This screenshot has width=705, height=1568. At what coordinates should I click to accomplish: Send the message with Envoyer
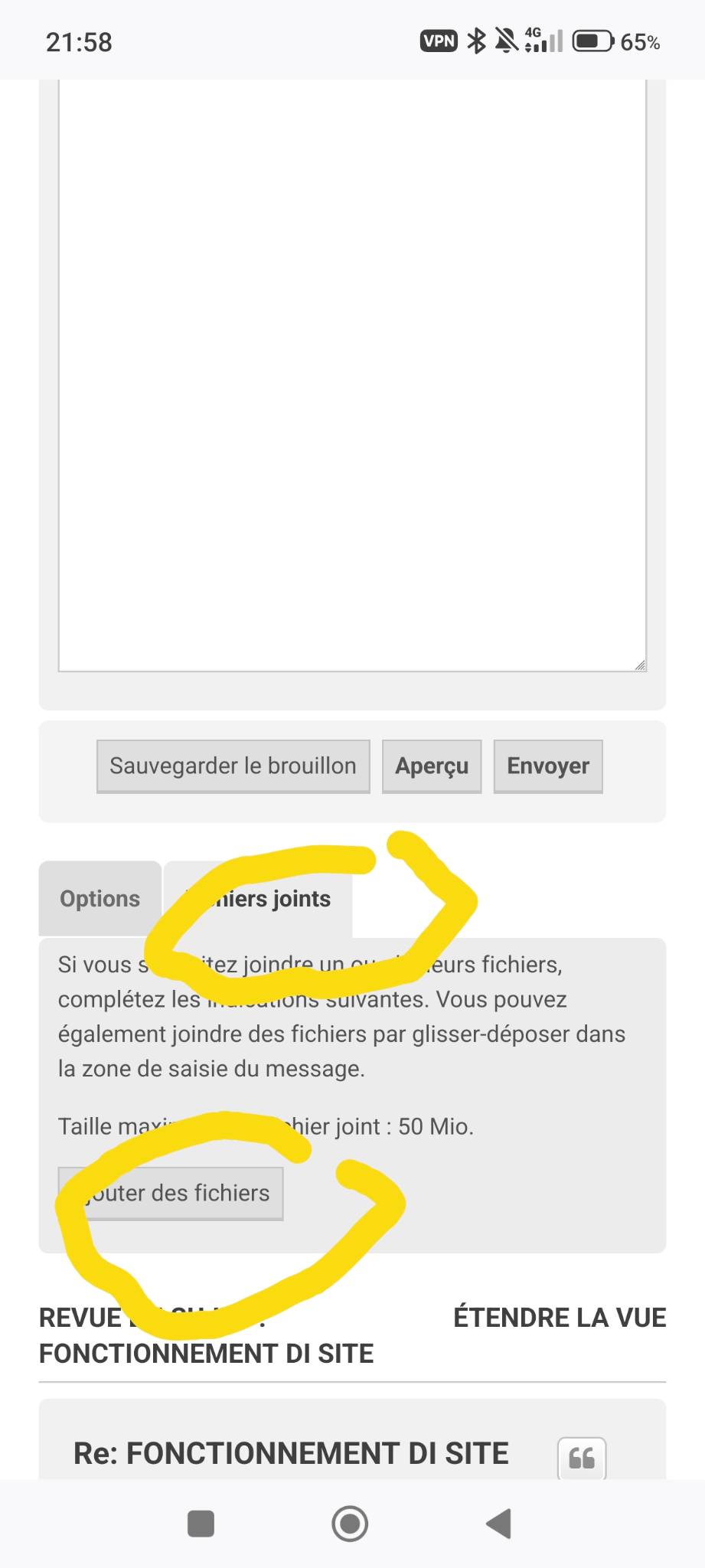548,766
